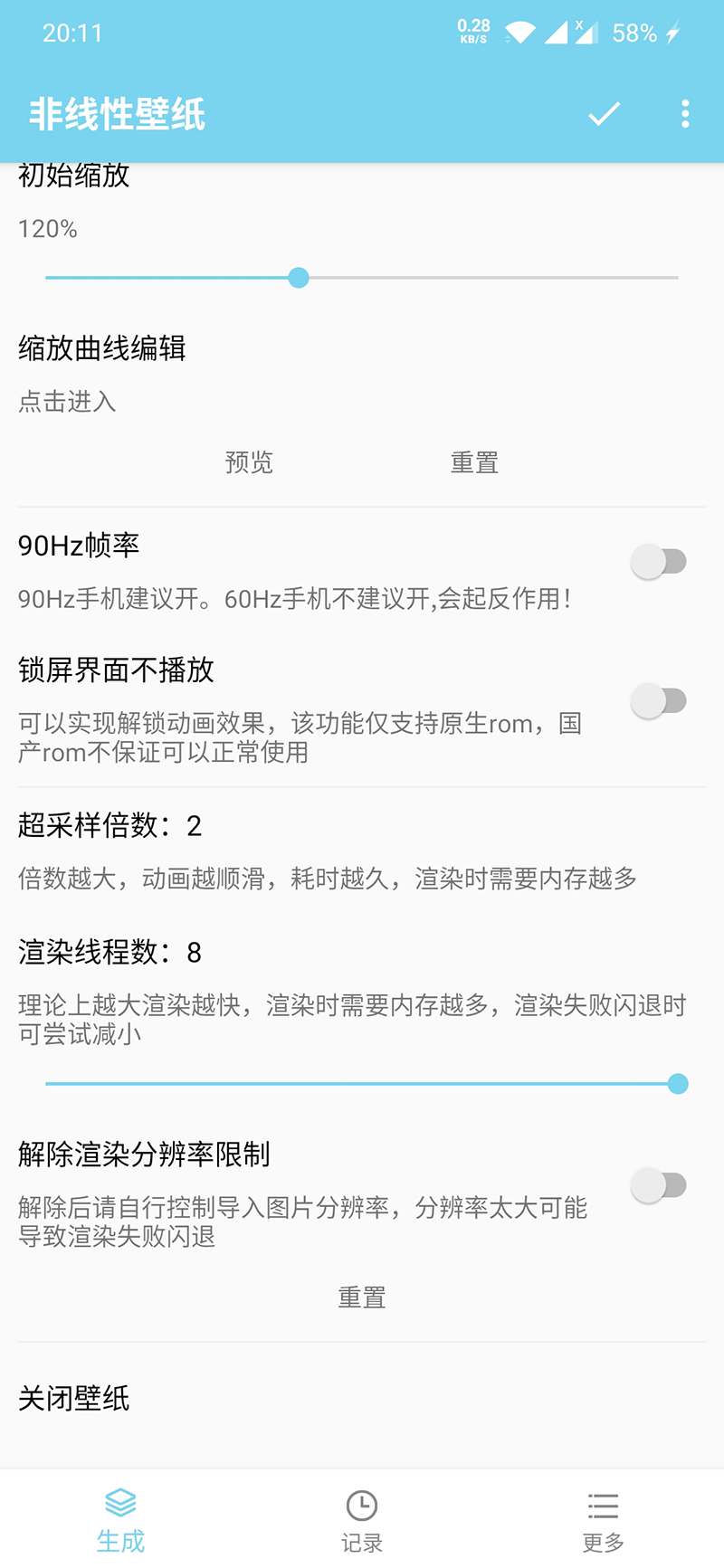The image size is (724, 1568).
Task: Tap the 预览 button
Action: click(249, 462)
